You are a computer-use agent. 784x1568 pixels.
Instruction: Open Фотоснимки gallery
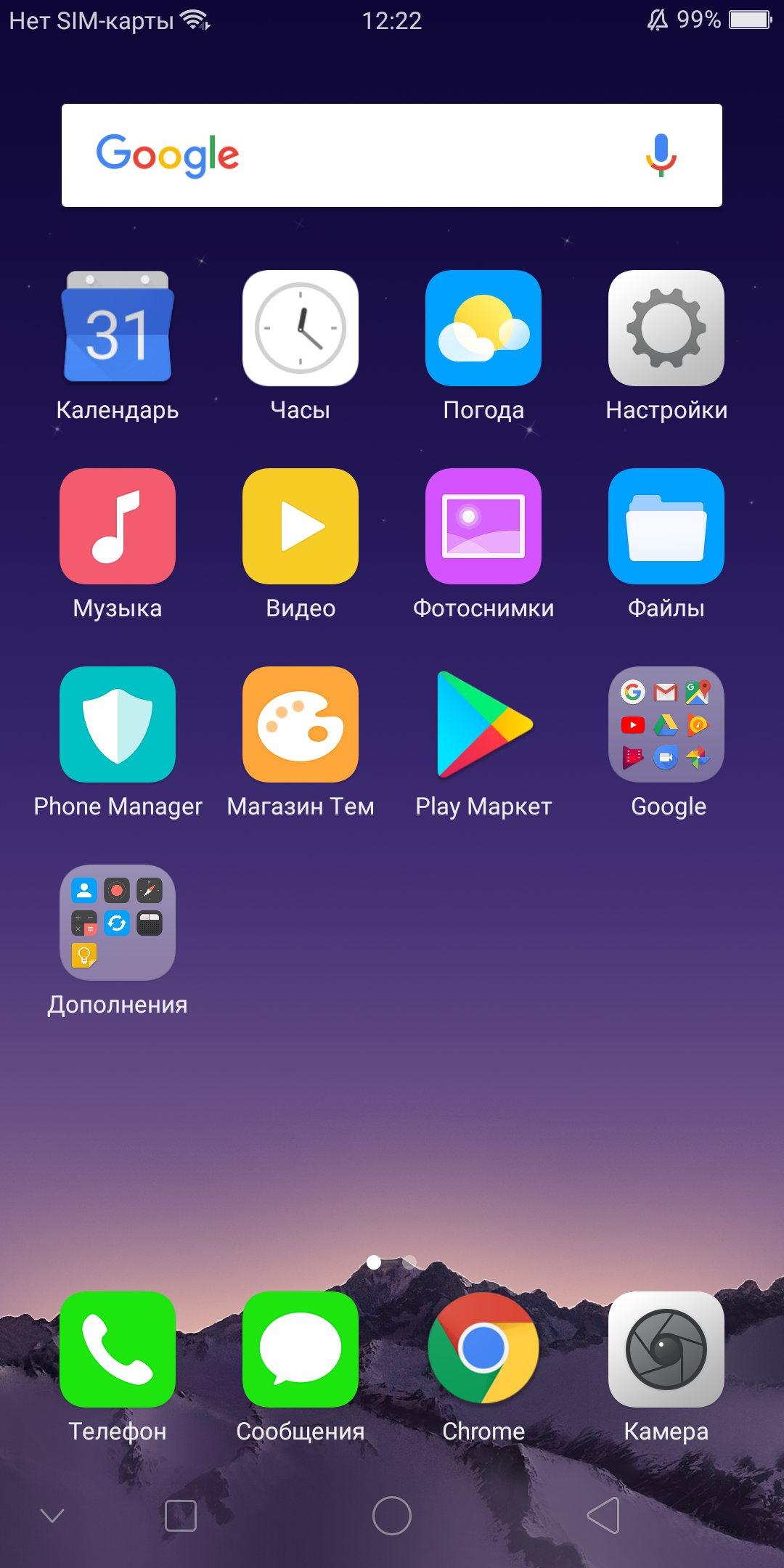pos(483,526)
